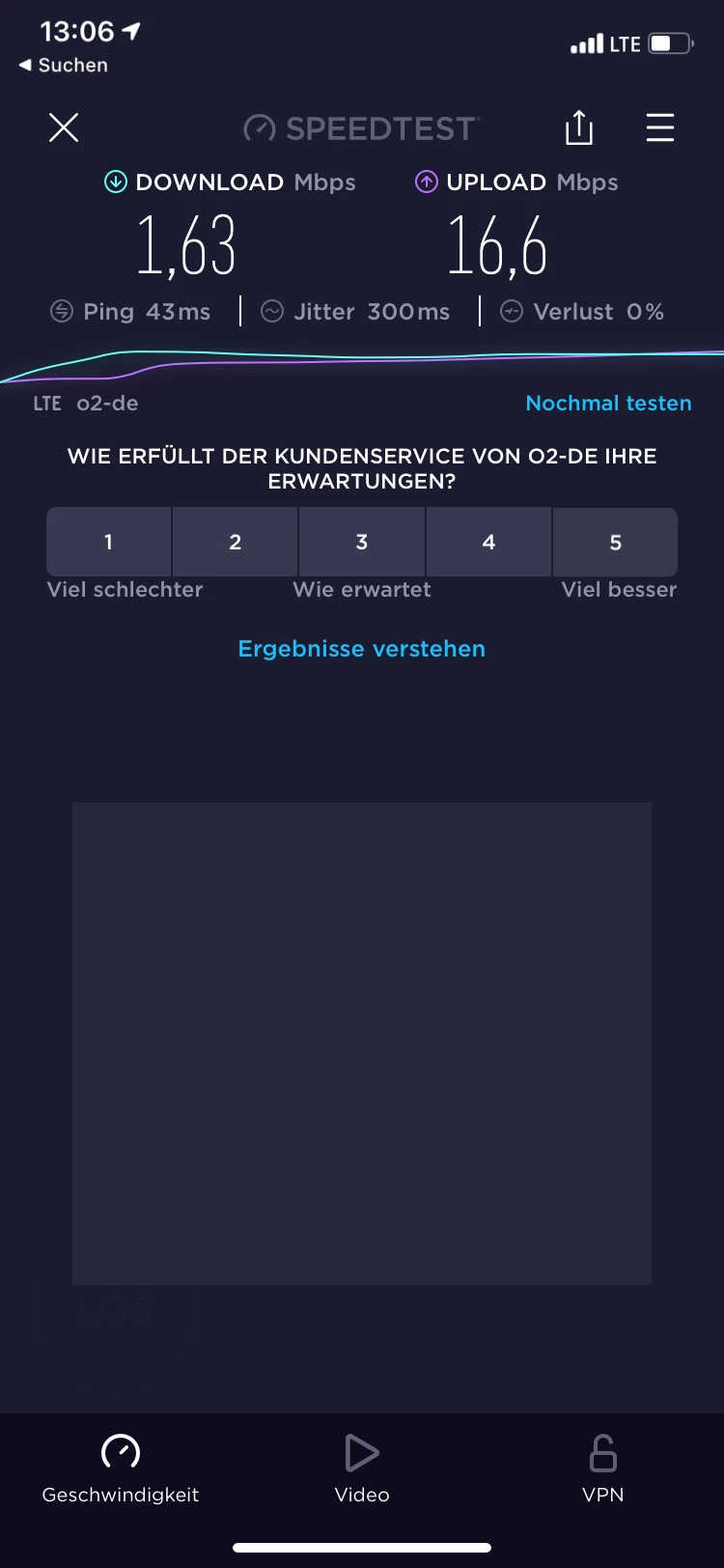This screenshot has width=724, height=1568.
Task: Choose rating 3, Wie erwartet
Action: pos(362,542)
